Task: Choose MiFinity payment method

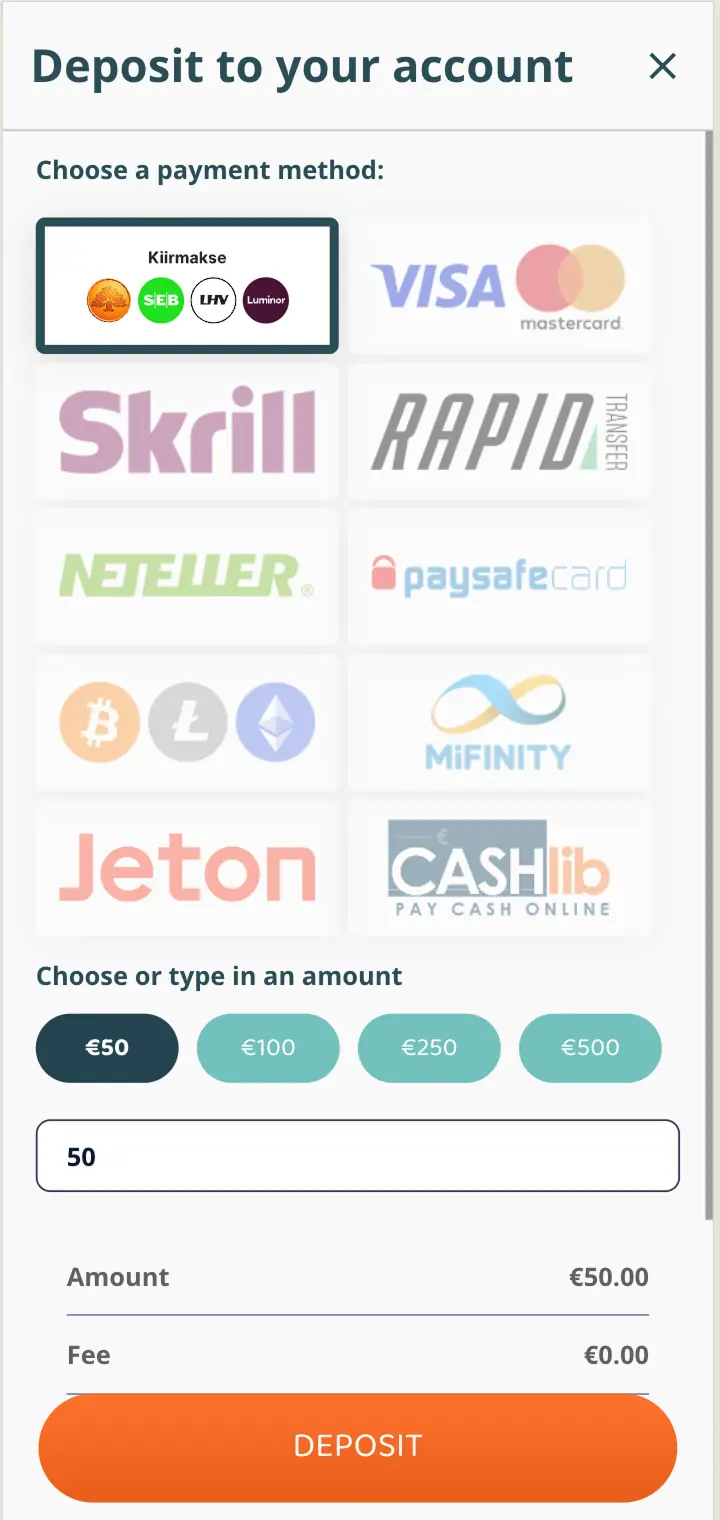Action: point(499,722)
